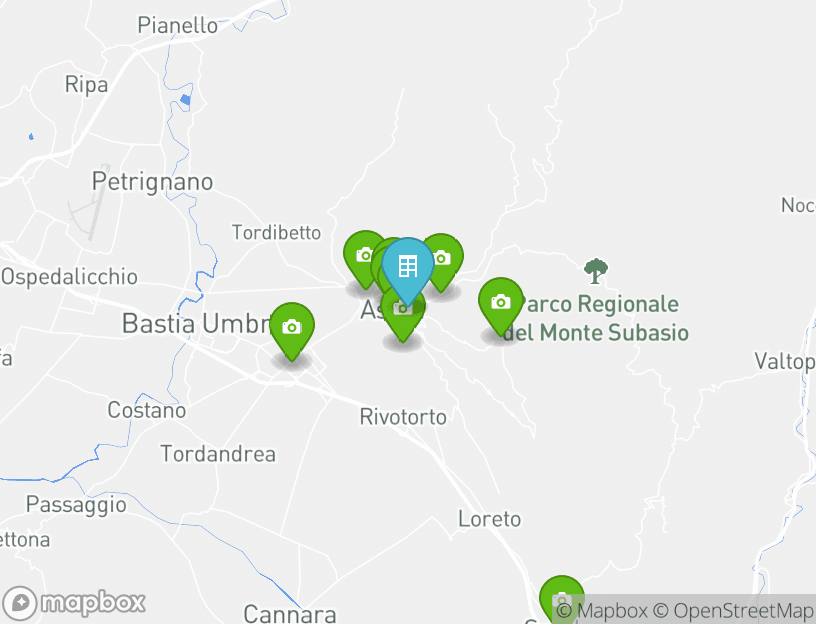Open the OpenStreetMap attribution link

click(742, 610)
